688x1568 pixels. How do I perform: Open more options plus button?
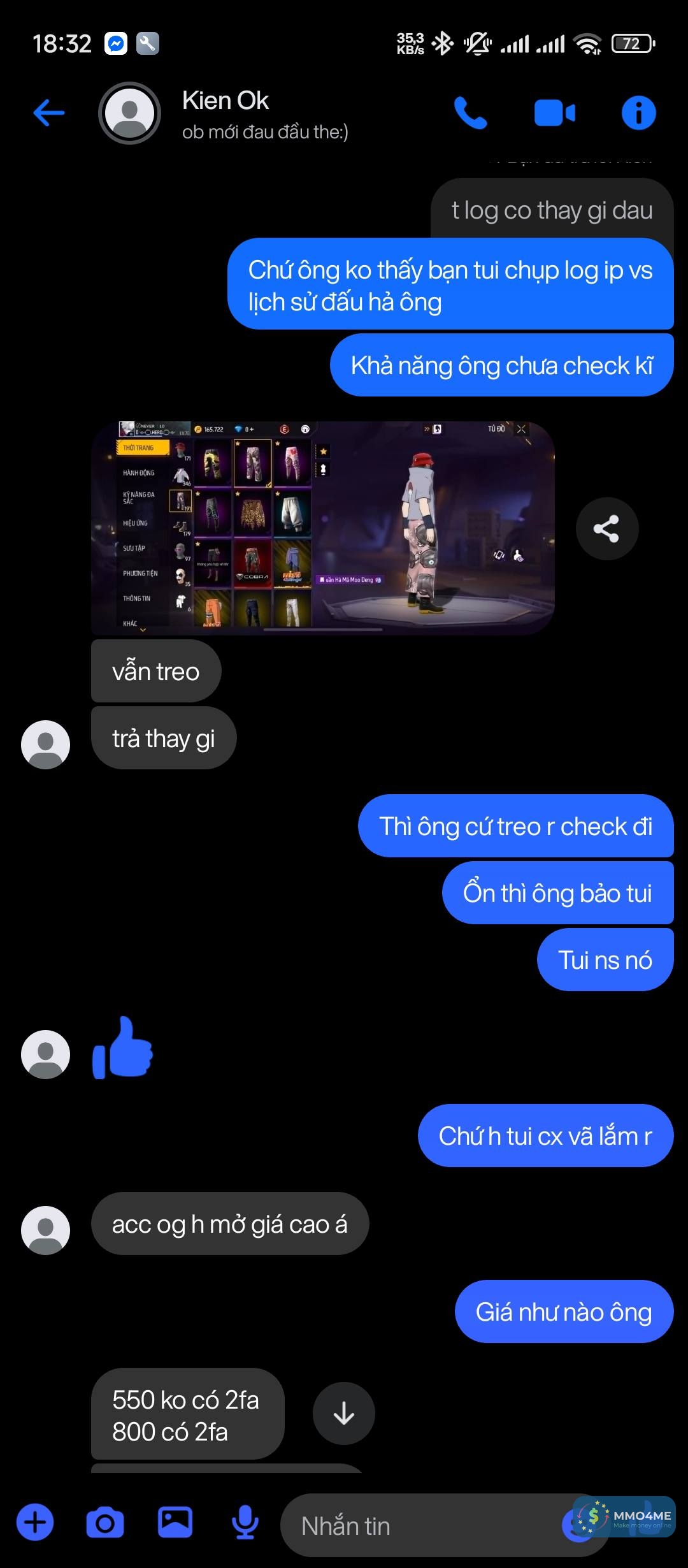[x=35, y=1523]
